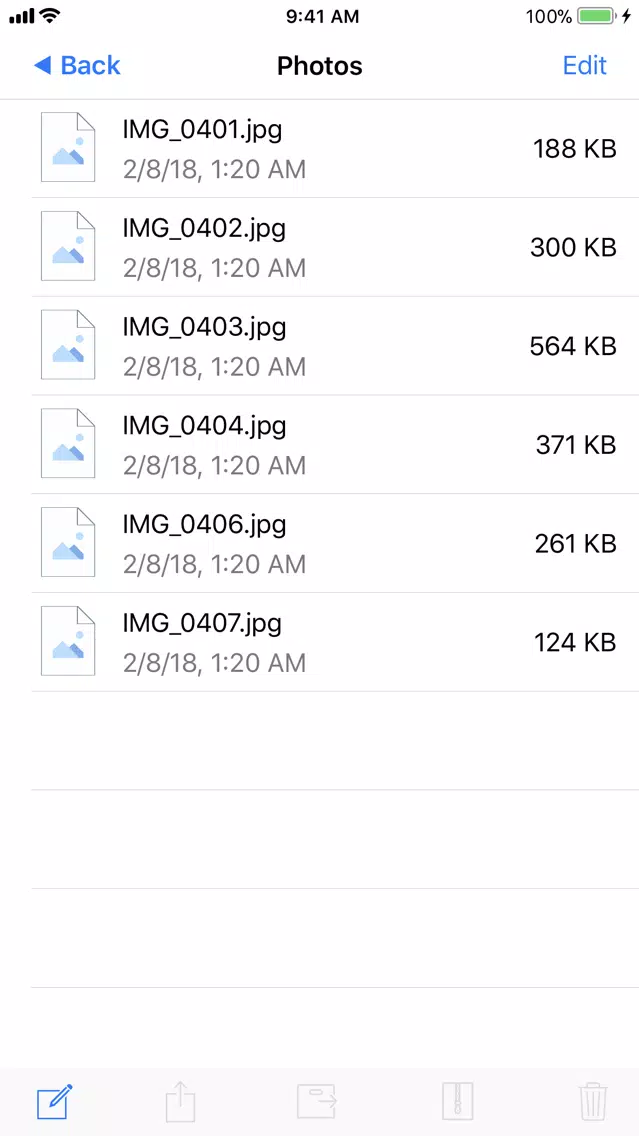
Task: Open the IMG_0402.jpg file
Action: (320, 247)
